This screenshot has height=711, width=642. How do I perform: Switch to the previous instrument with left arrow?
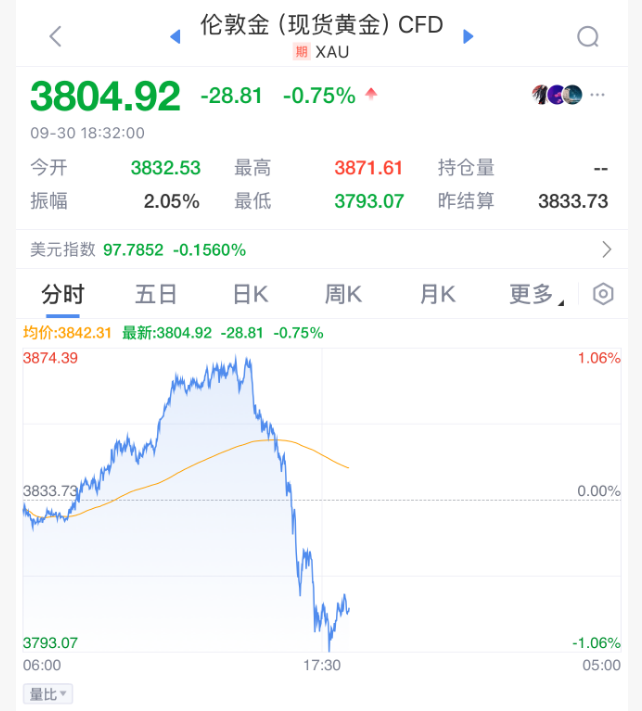(x=176, y=37)
